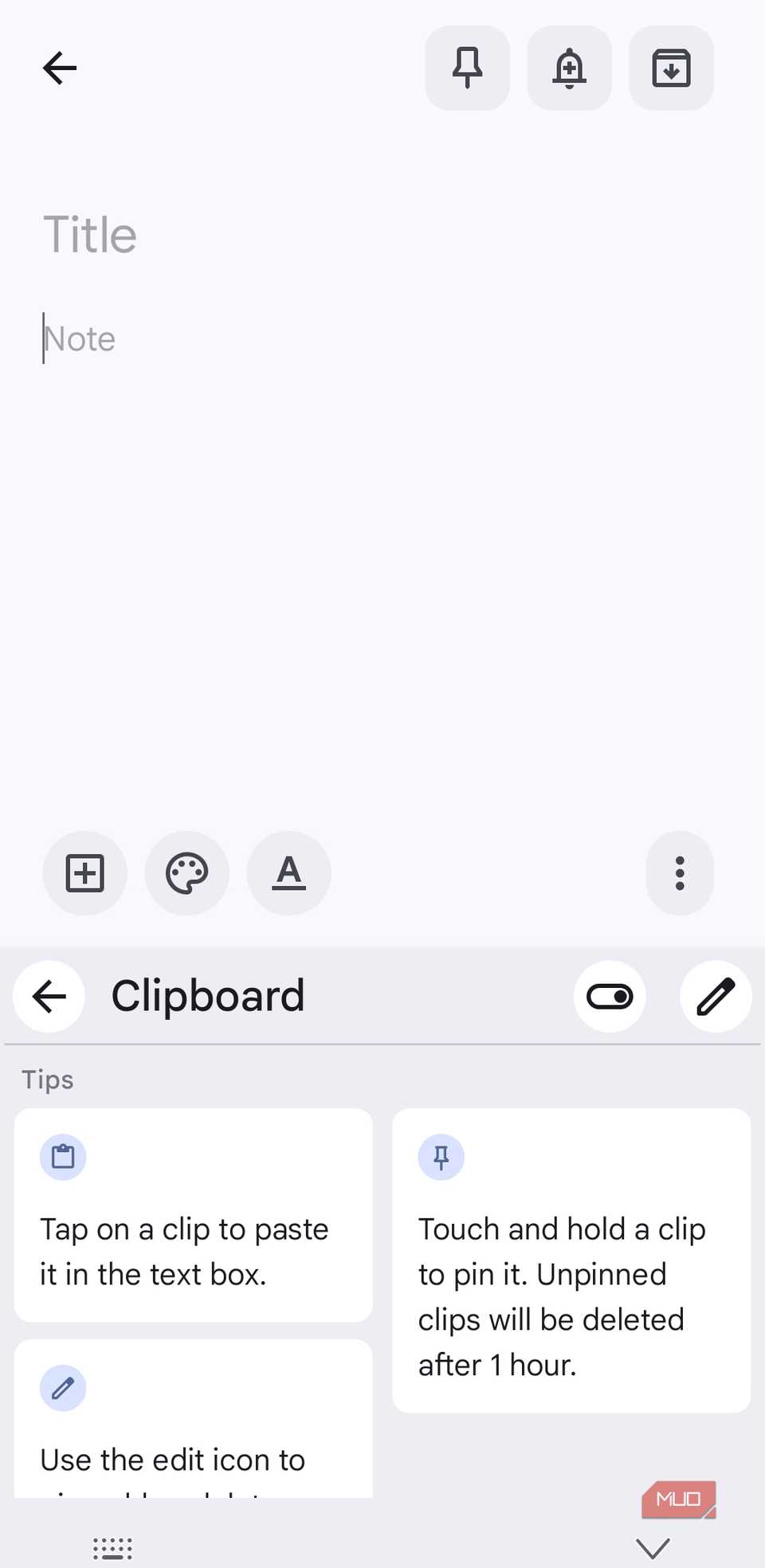Image resolution: width=765 pixels, height=1568 pixels.
Task: Open the note overflow menu
Action: point(679,873)
